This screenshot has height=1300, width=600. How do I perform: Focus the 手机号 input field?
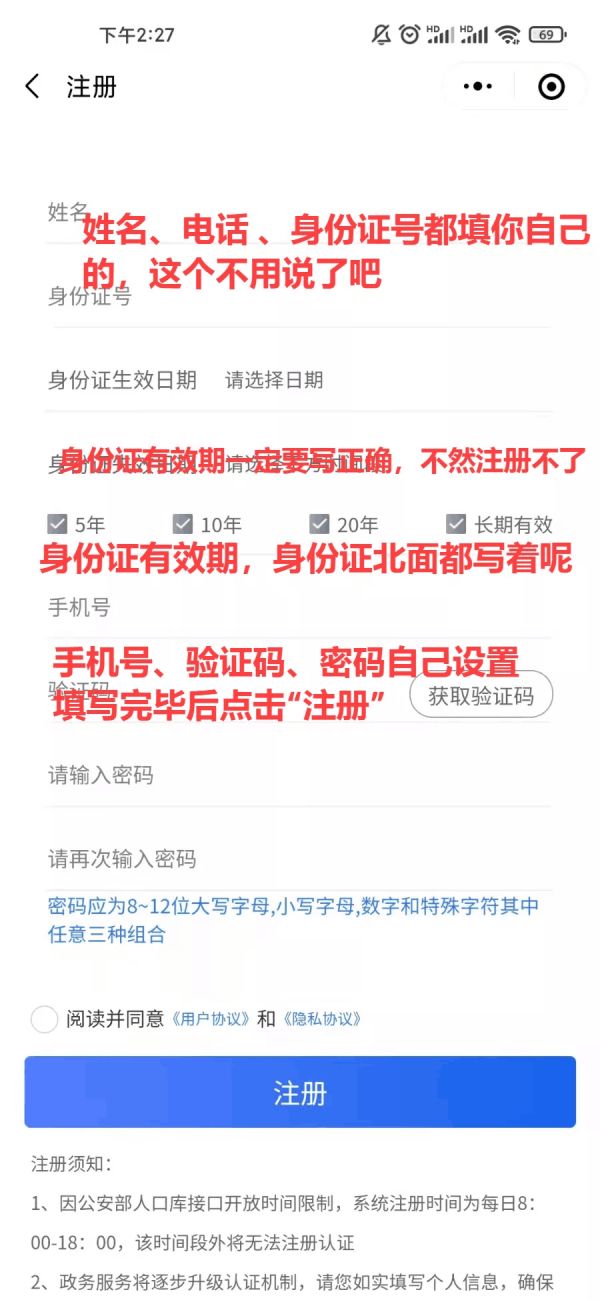click(x=300, y=607)
